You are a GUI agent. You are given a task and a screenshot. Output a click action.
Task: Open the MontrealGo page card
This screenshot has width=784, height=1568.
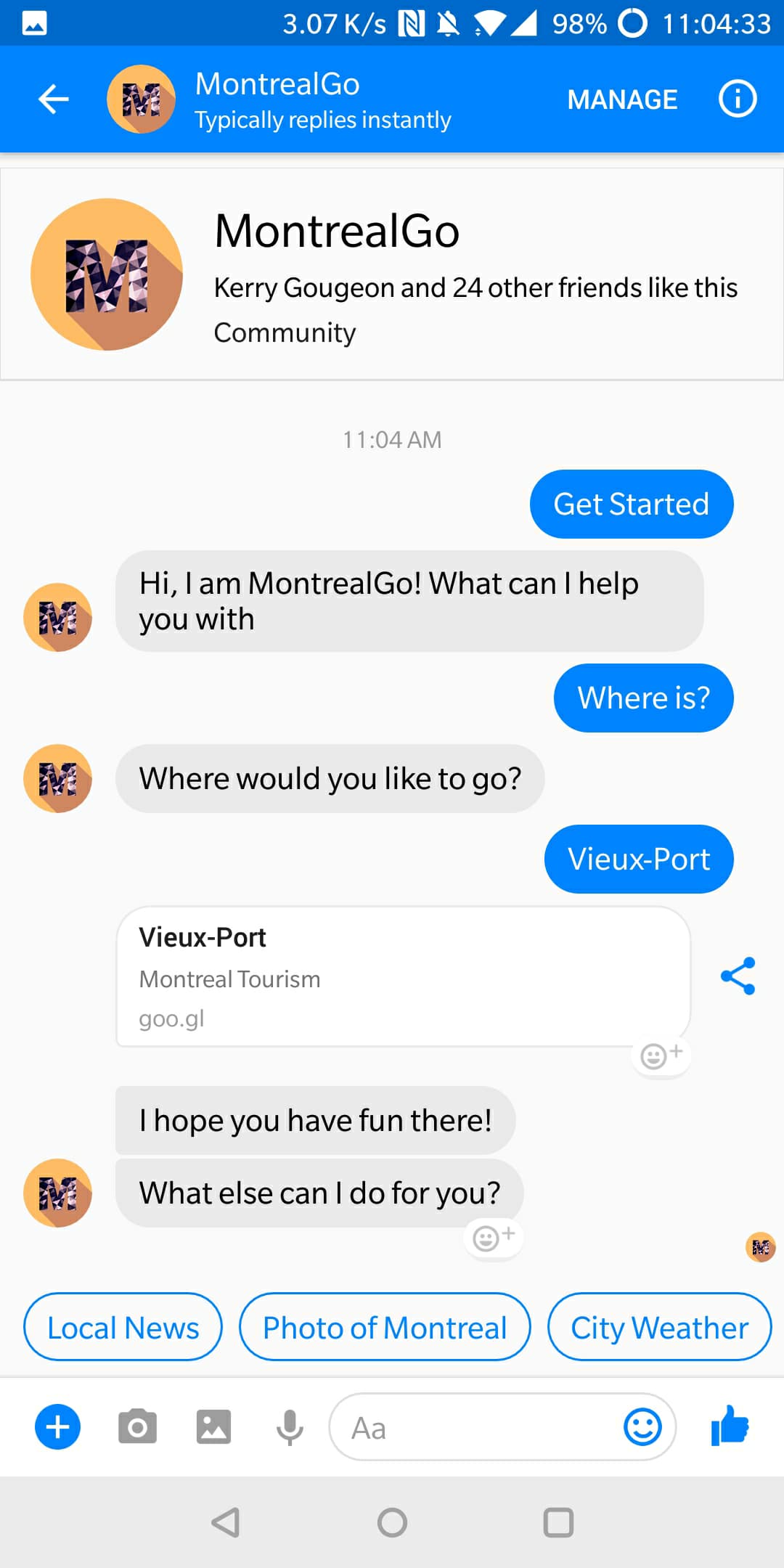pyautogui.click(x=392, y=274)
